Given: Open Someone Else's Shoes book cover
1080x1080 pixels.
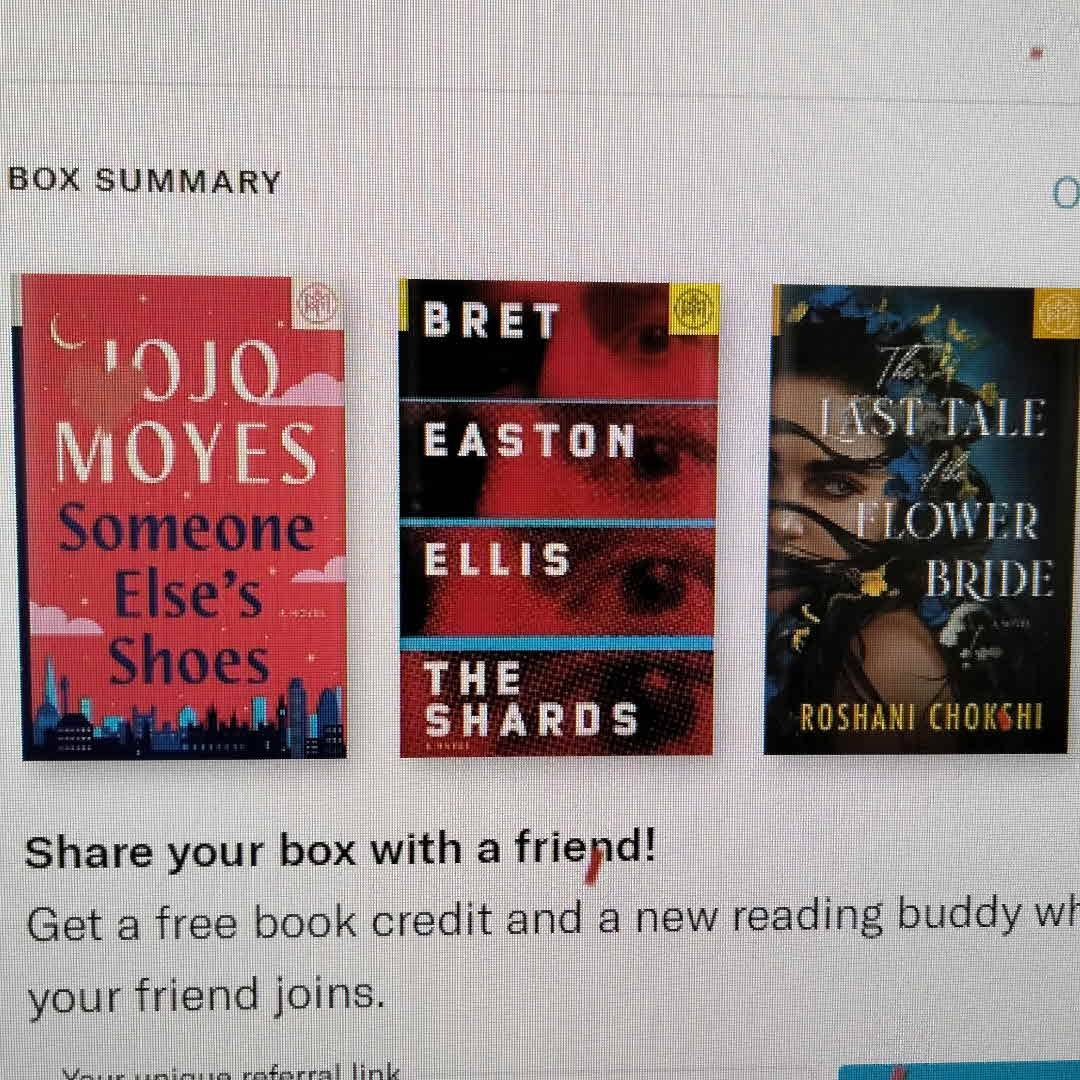Looking at the screenshot, I should pyautogui.click(x=183, y=517).
